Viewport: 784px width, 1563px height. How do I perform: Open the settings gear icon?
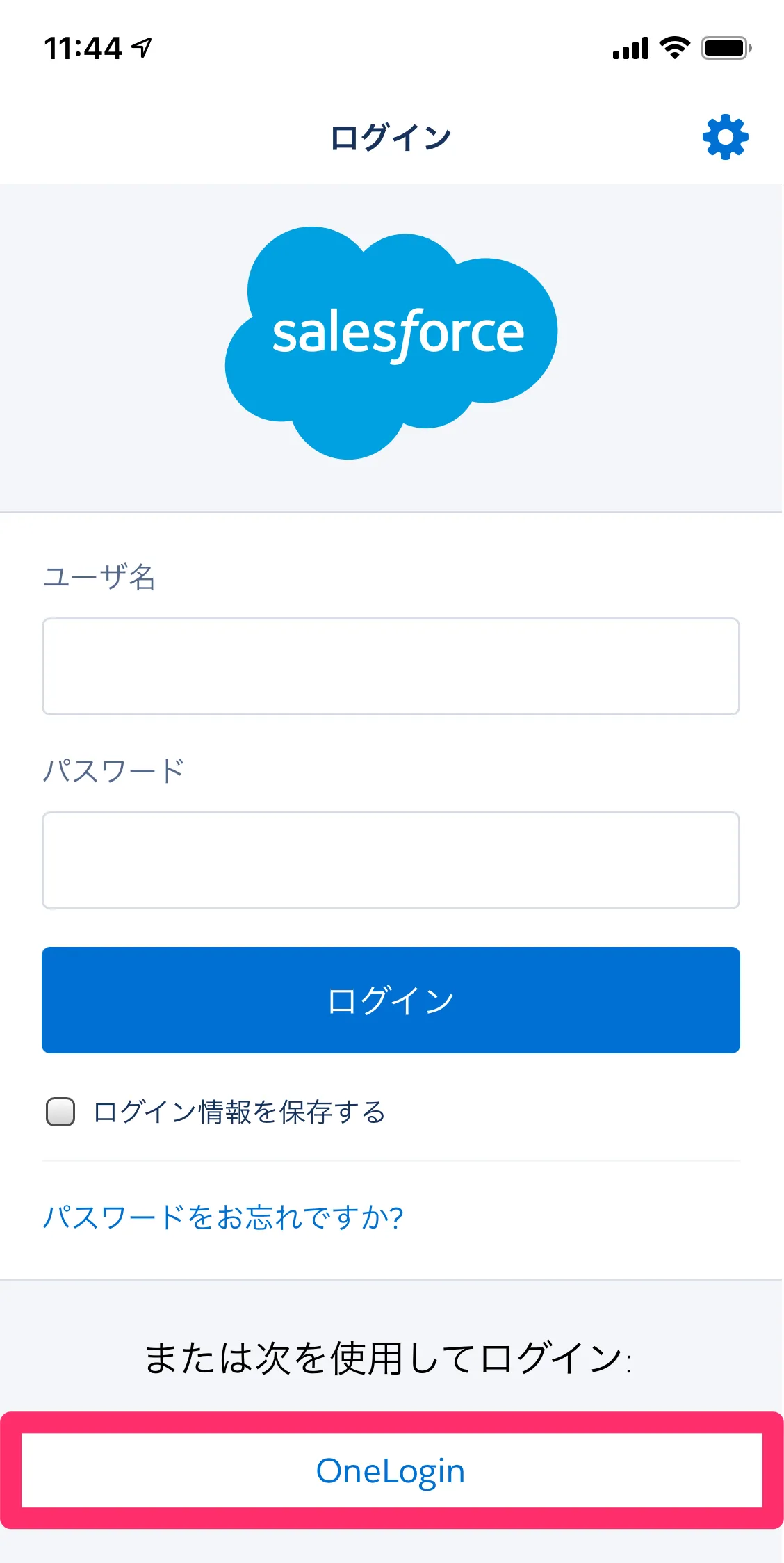(725, 137)
